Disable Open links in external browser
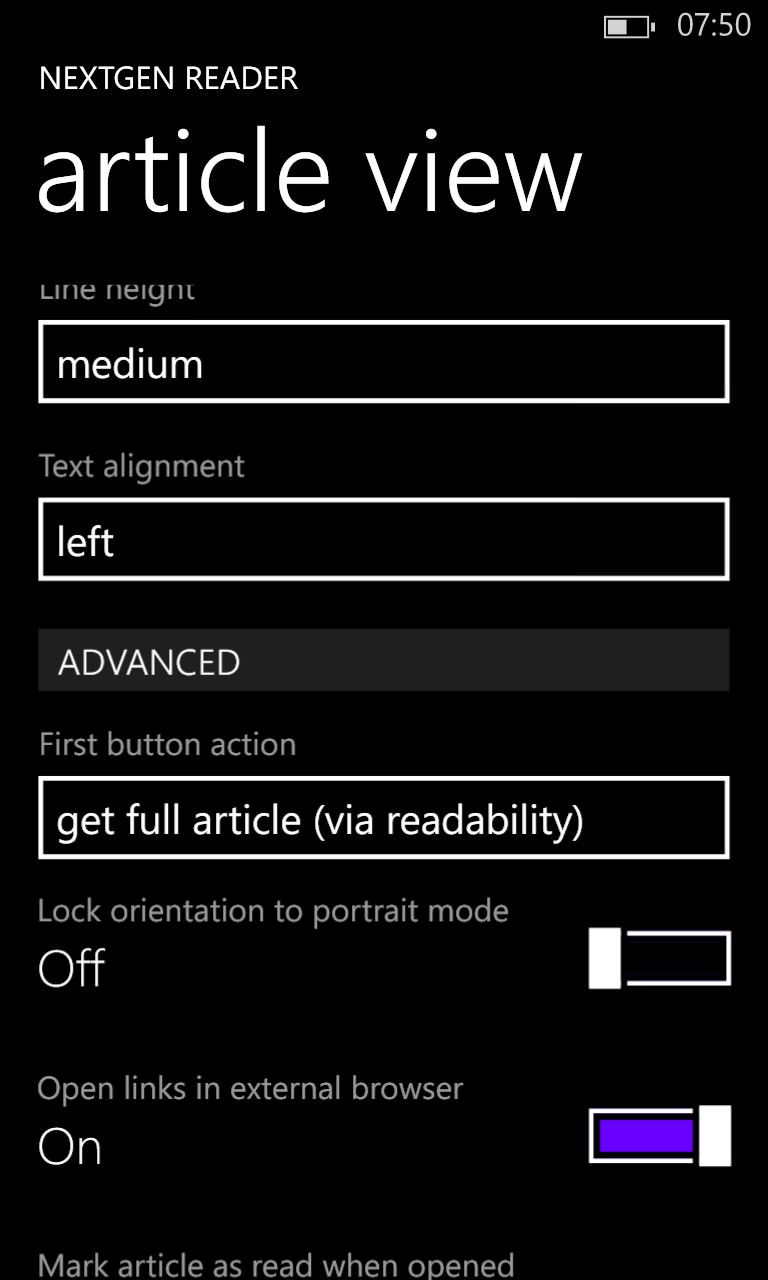The width and height of the screenshot is (768, 1280). pos(660,1136)
